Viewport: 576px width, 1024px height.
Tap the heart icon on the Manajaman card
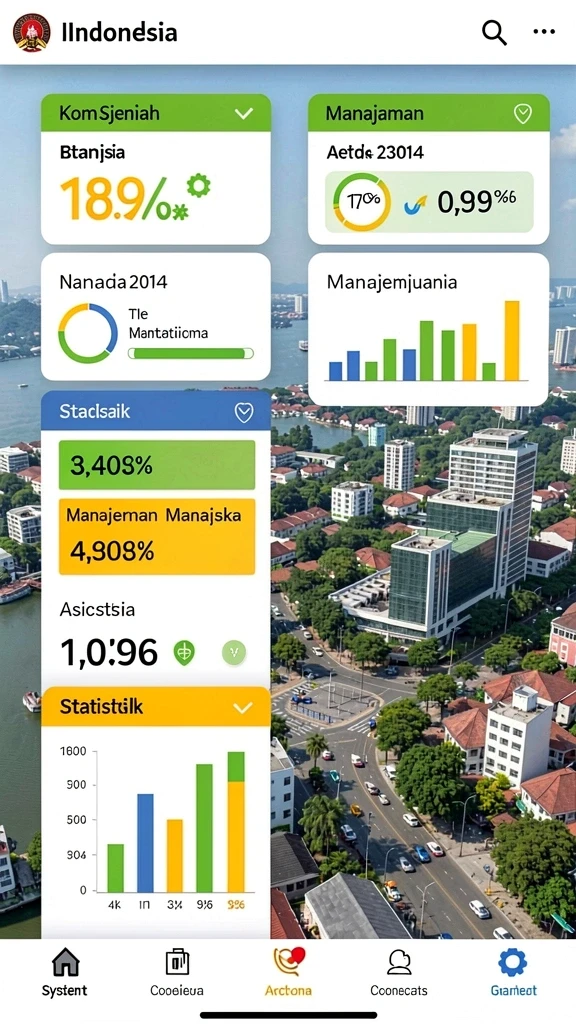(522, 114)
